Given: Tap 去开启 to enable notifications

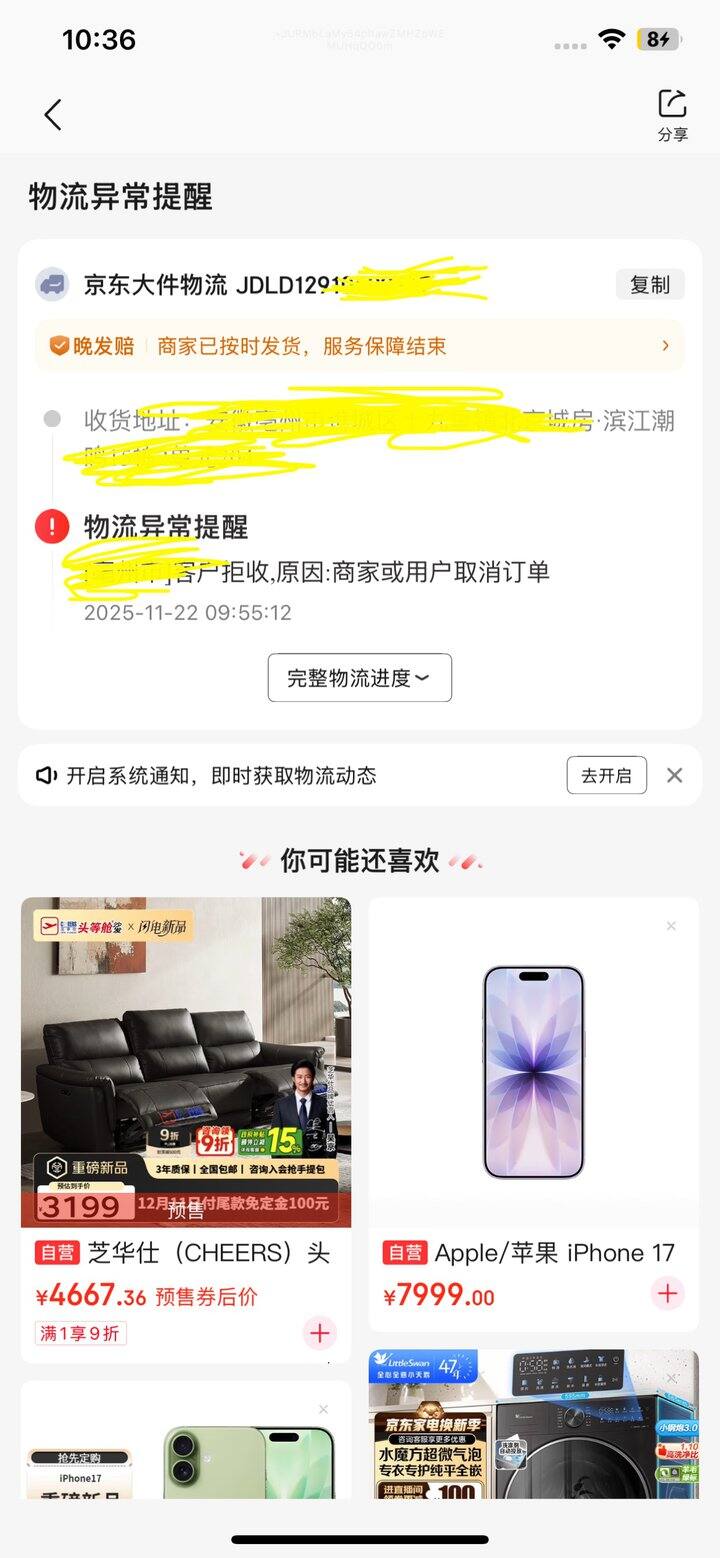Looking at the screenshot, I should coord(607,774).
